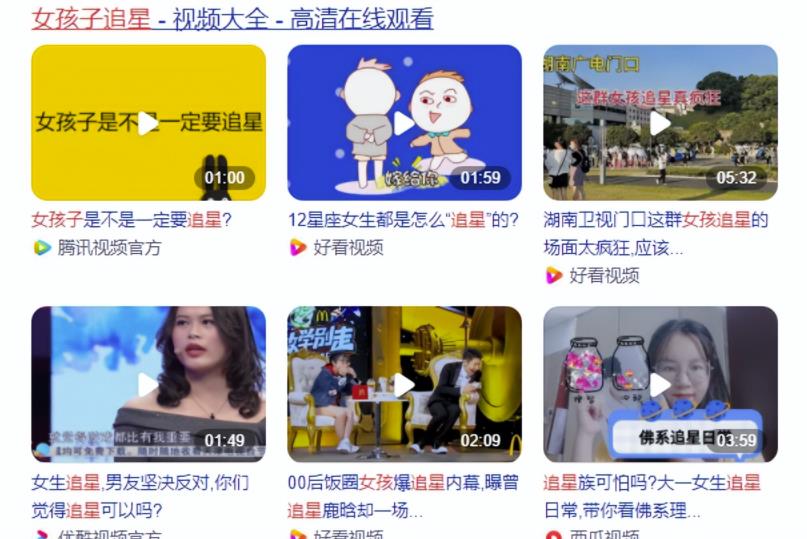Play the 佛系追星日常 video
This screenshot has height=539, width=807.
[x=660, y=384]
